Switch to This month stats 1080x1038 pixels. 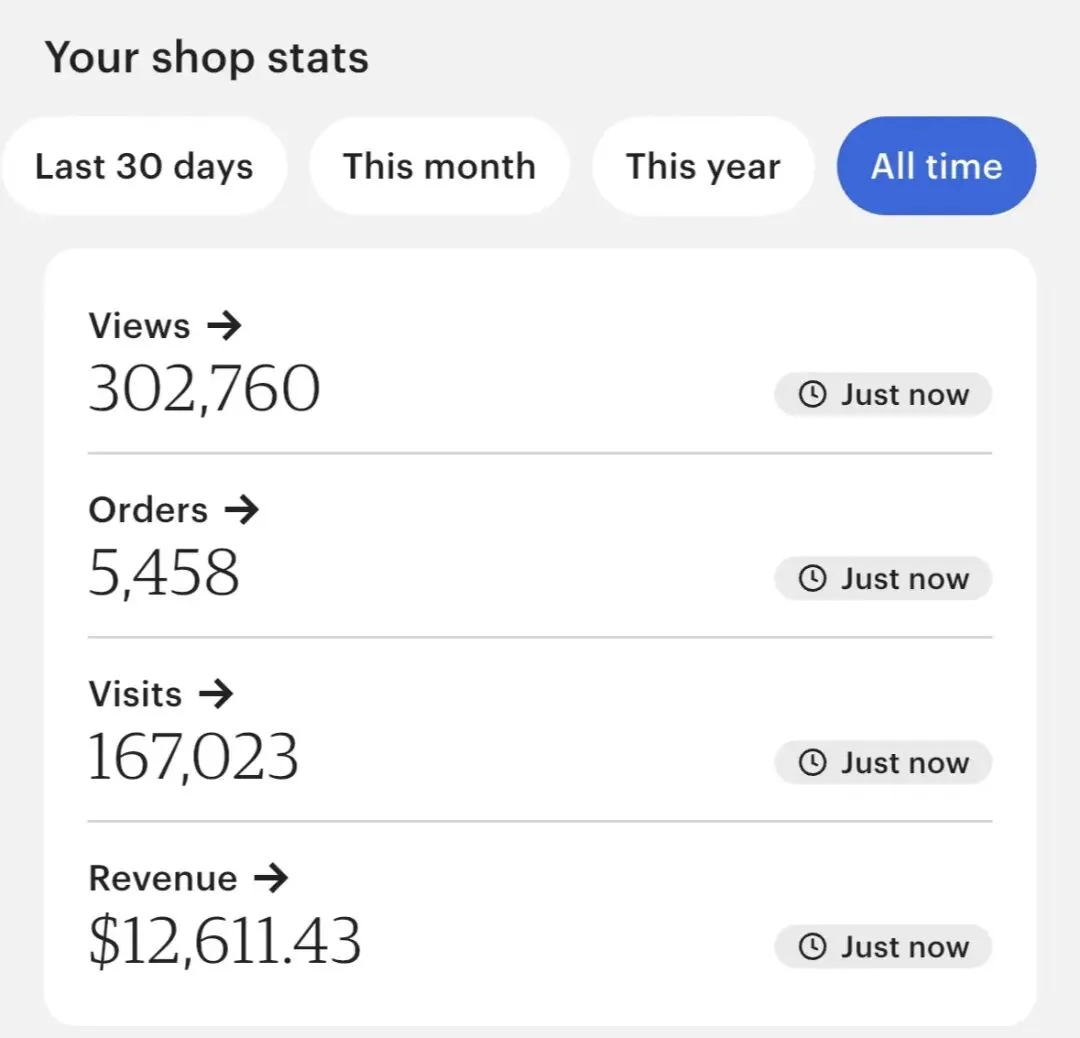[439, 167]
